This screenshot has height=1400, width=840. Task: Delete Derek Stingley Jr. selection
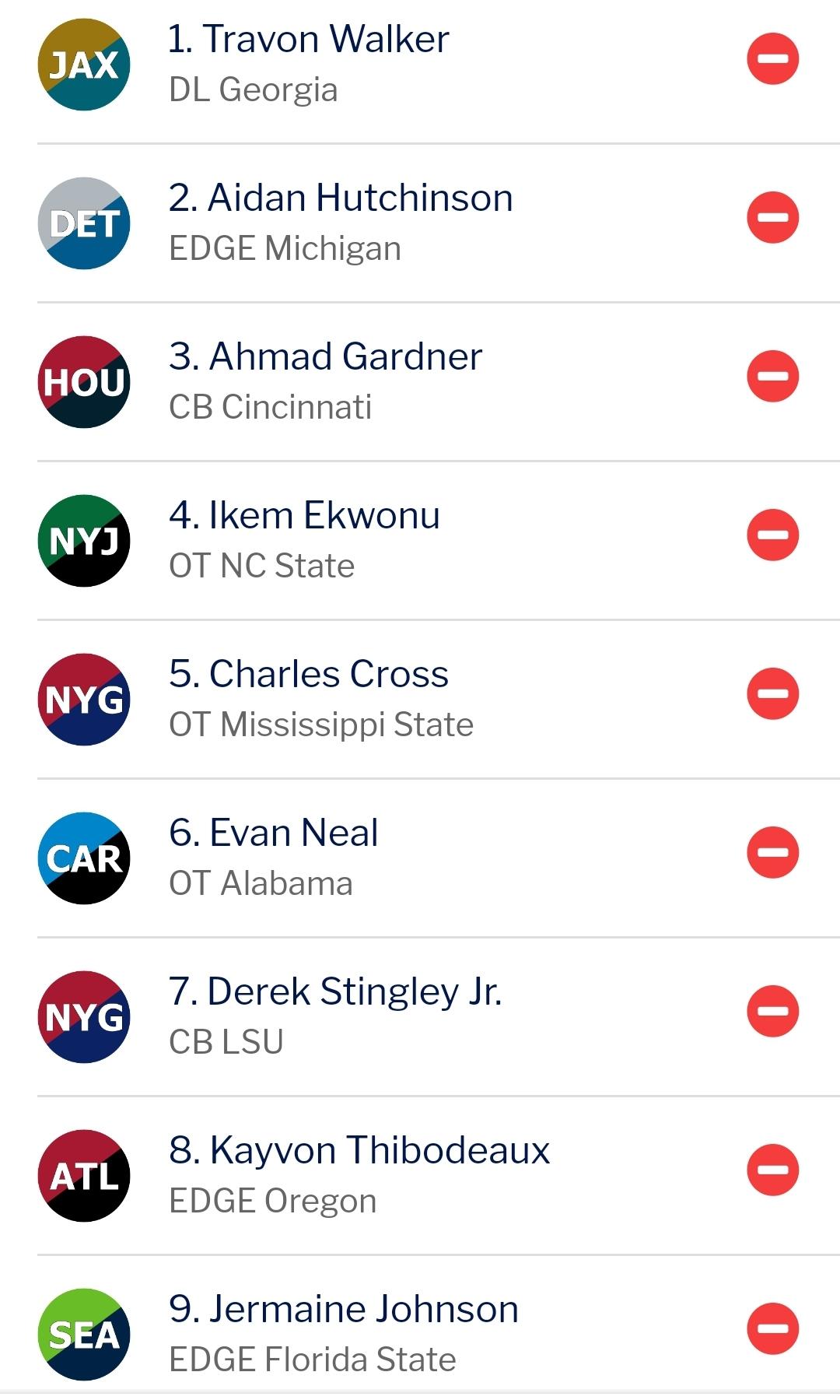[772, 1011]
